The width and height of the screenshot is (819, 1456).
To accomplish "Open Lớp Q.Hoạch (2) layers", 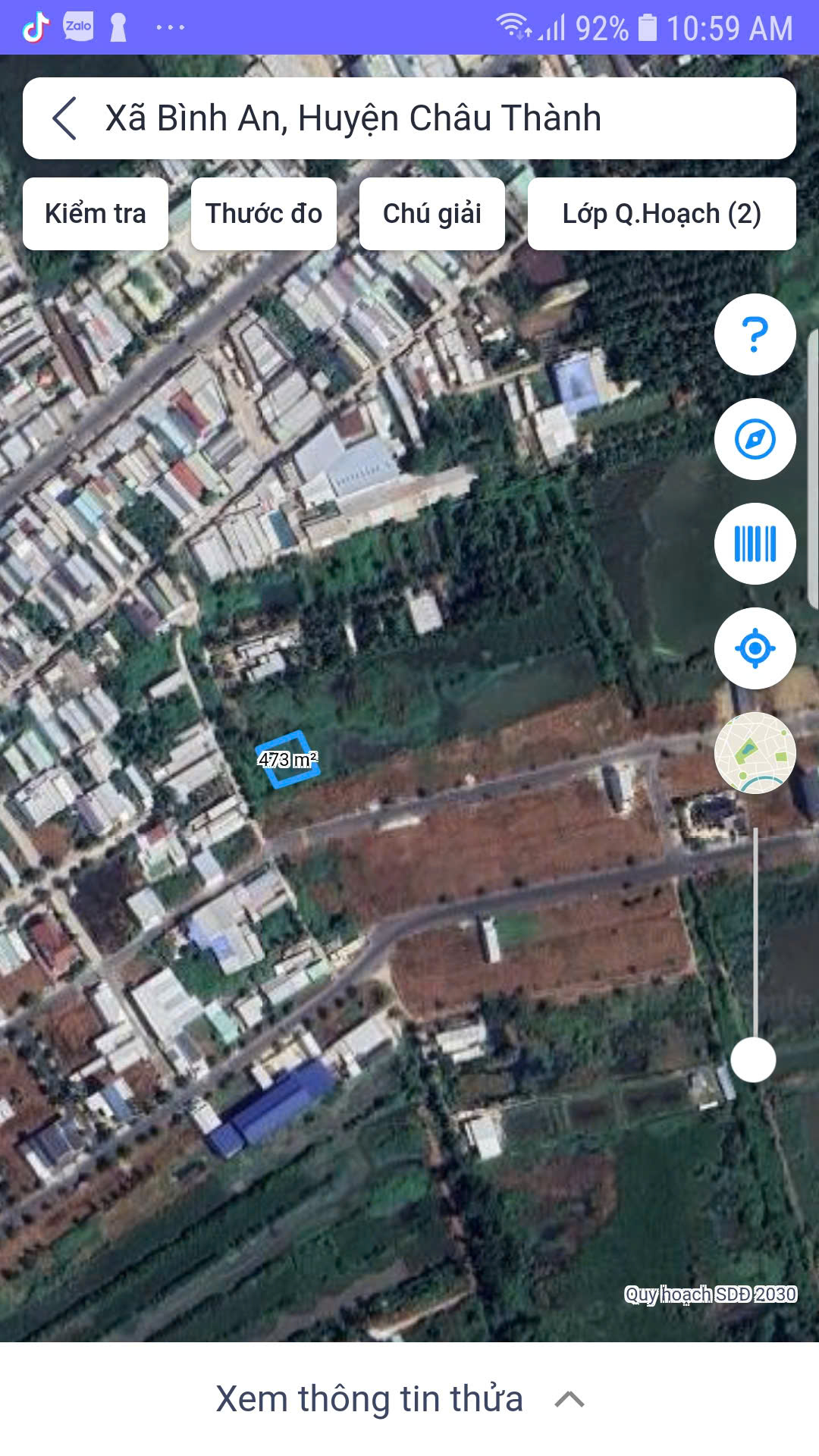I will [661, 214].
